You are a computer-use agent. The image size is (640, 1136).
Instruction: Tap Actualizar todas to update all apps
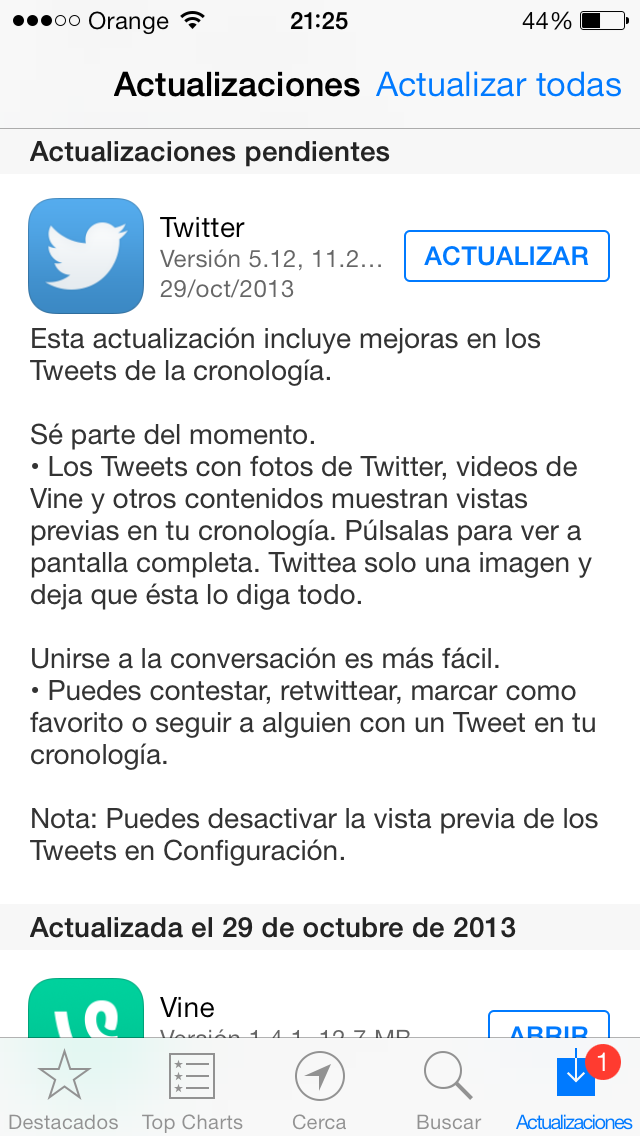[499, 85]
